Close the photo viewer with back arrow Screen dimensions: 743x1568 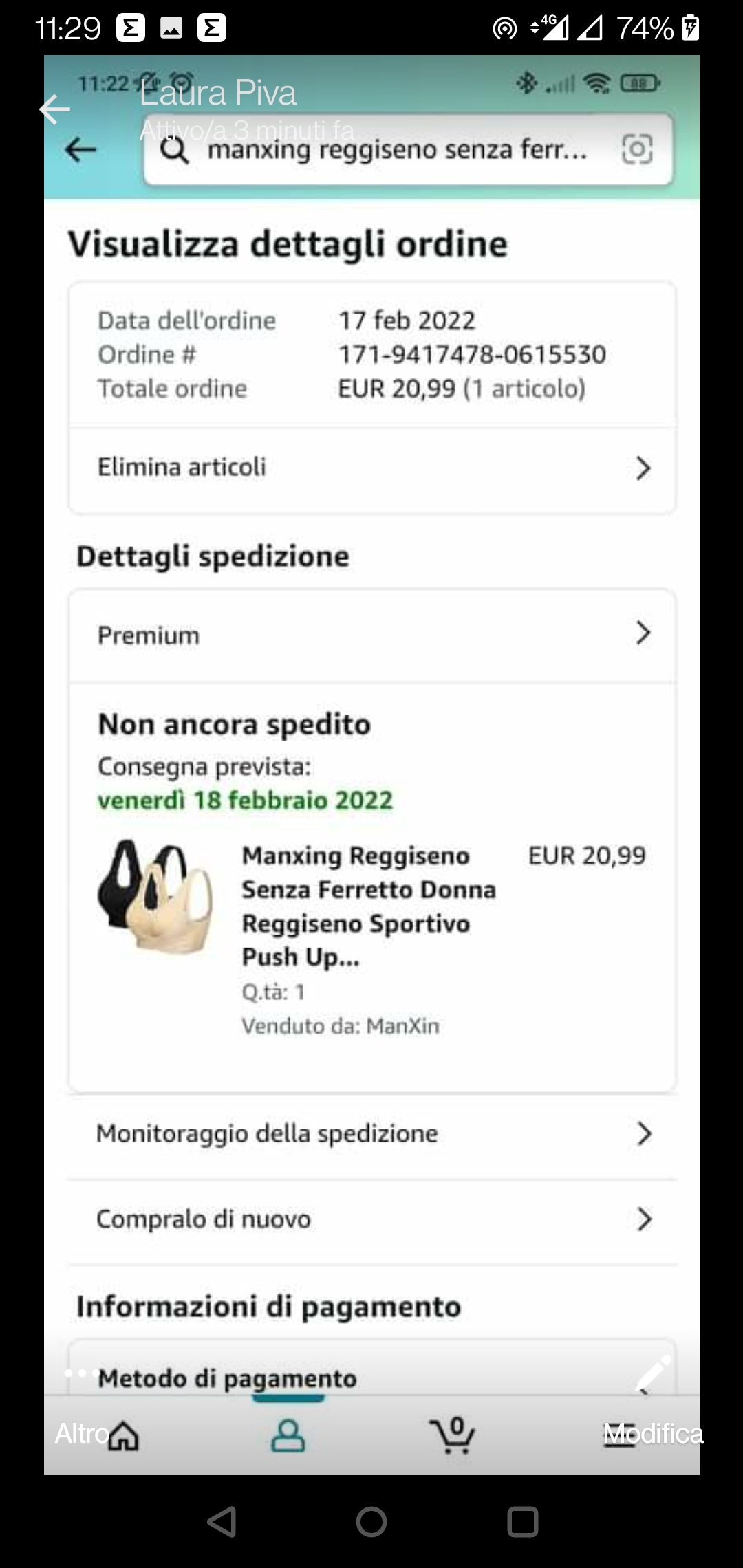[55, 110]
